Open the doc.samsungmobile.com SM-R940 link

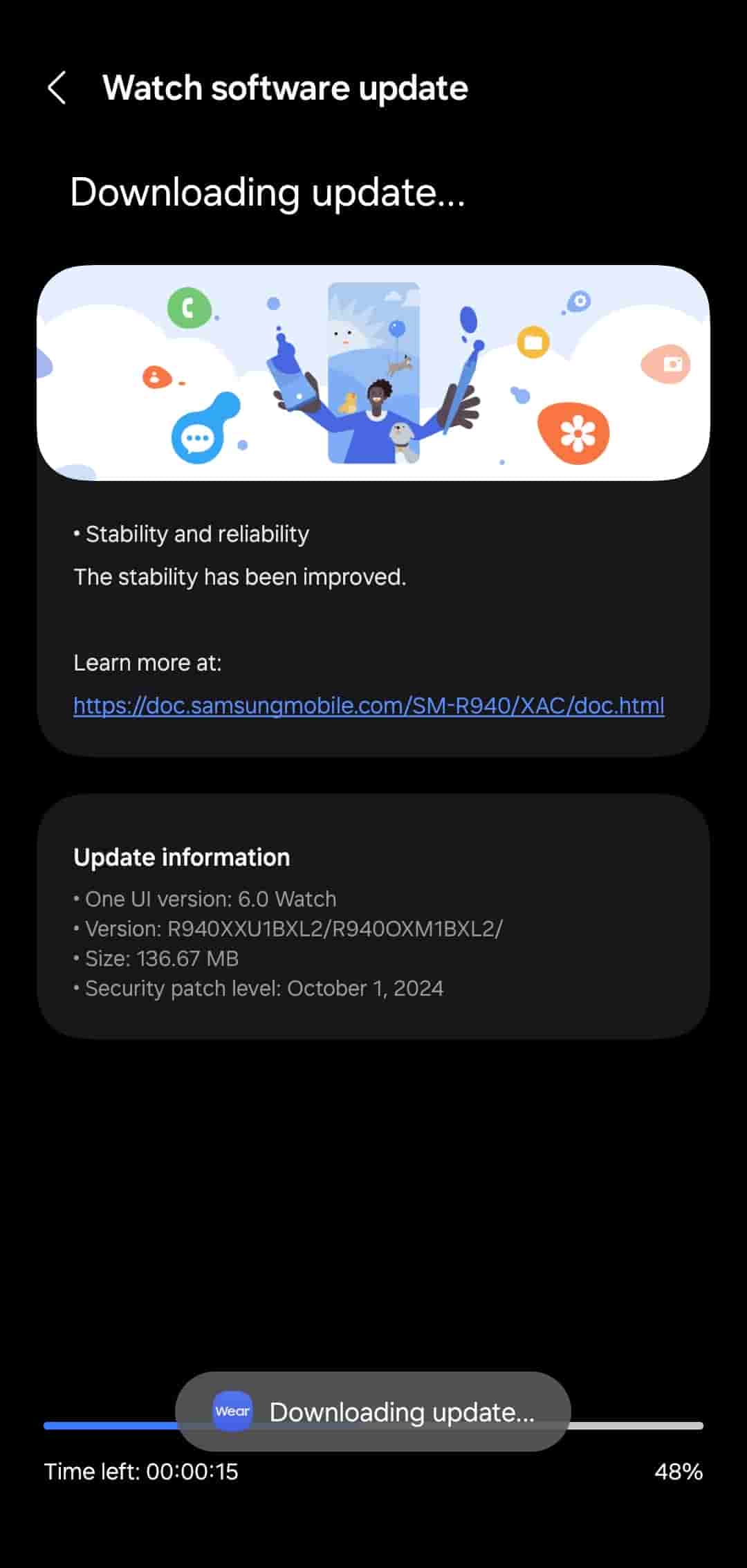point(369,705)
